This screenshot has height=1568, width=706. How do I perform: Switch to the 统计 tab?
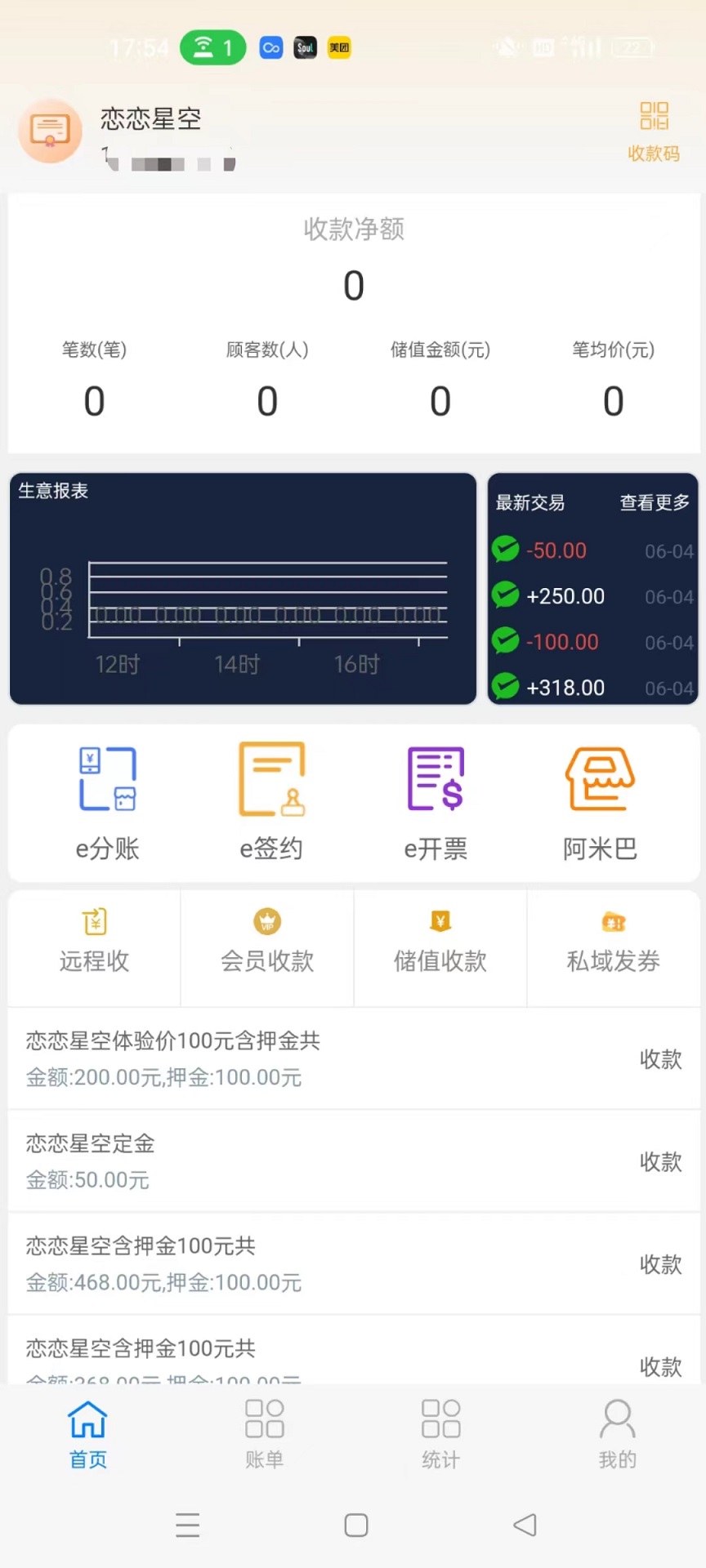pos(441,1434)
